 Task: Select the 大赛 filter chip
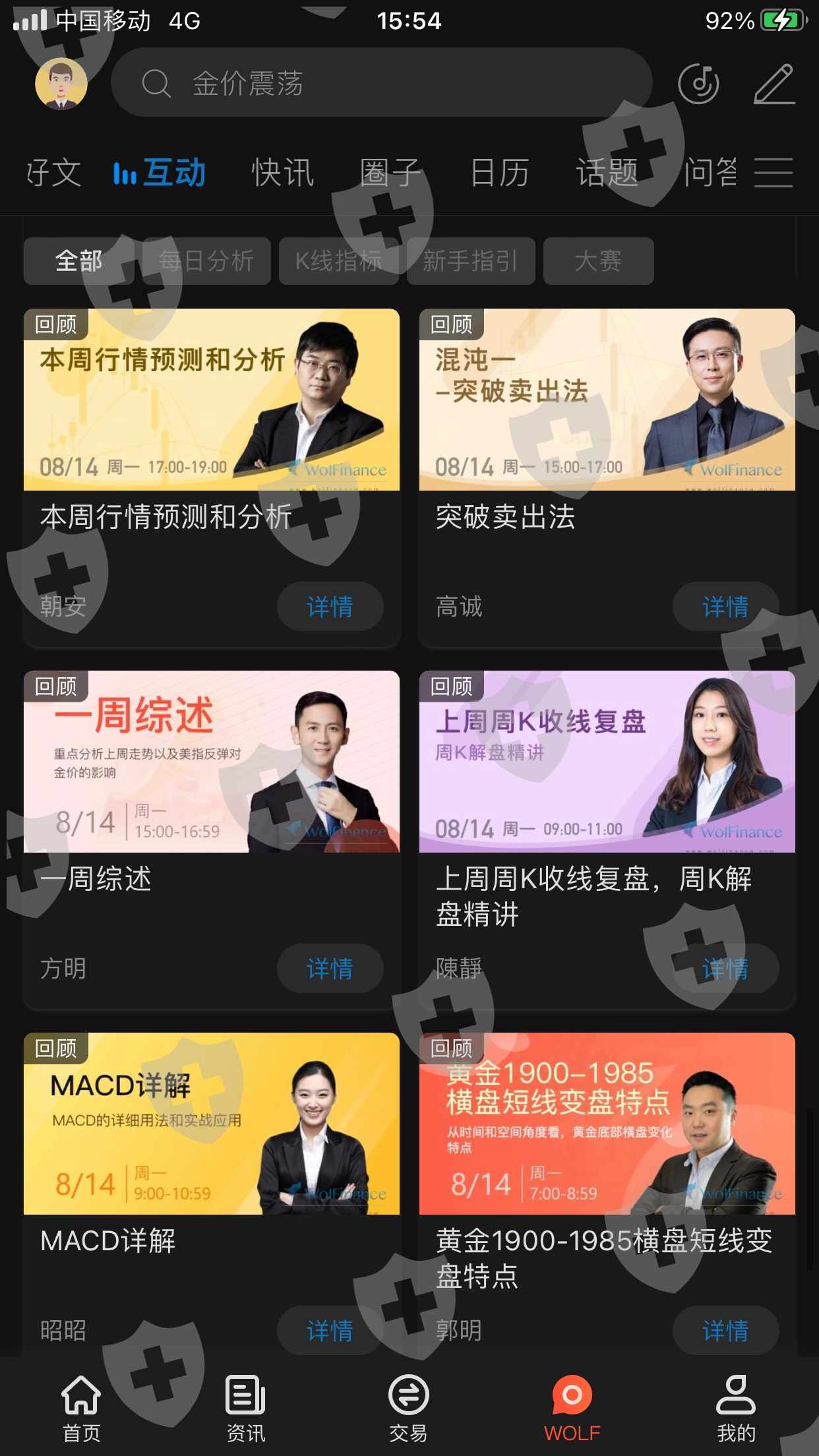tap(598, 261)
